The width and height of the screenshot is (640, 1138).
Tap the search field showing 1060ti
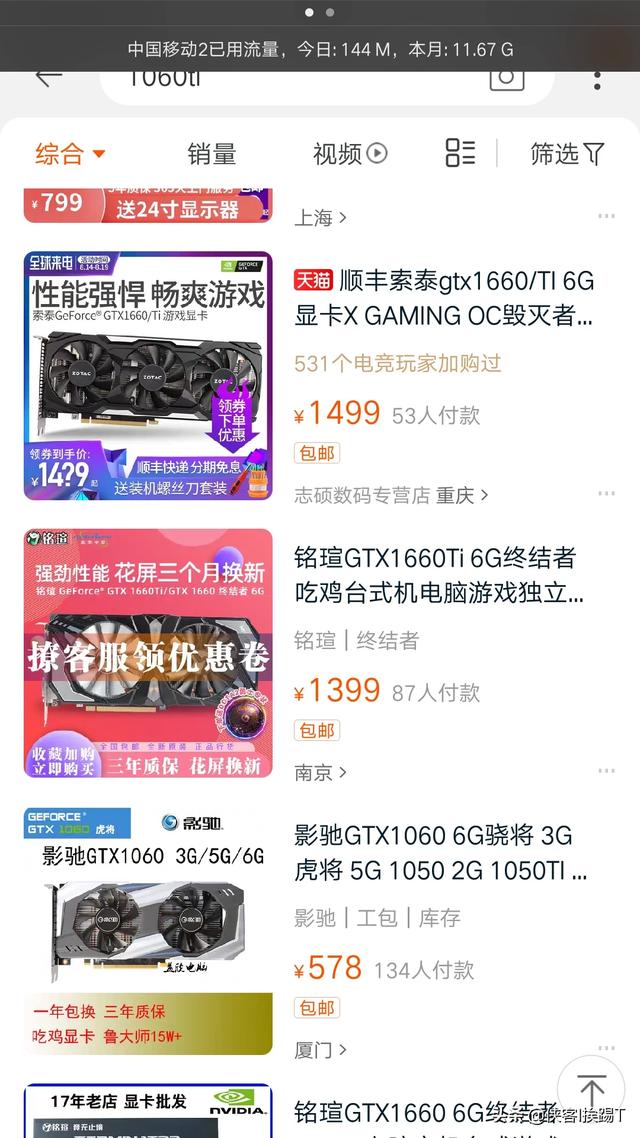click(x=300, y=80)
